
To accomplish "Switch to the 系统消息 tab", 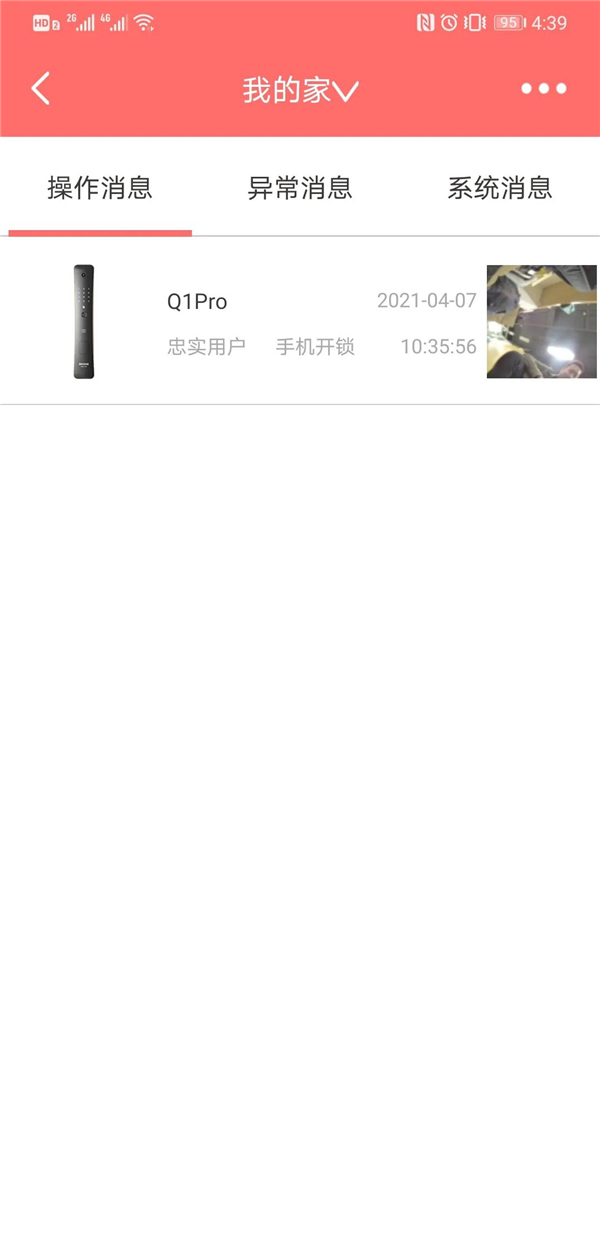I will (x=499, y=188).
